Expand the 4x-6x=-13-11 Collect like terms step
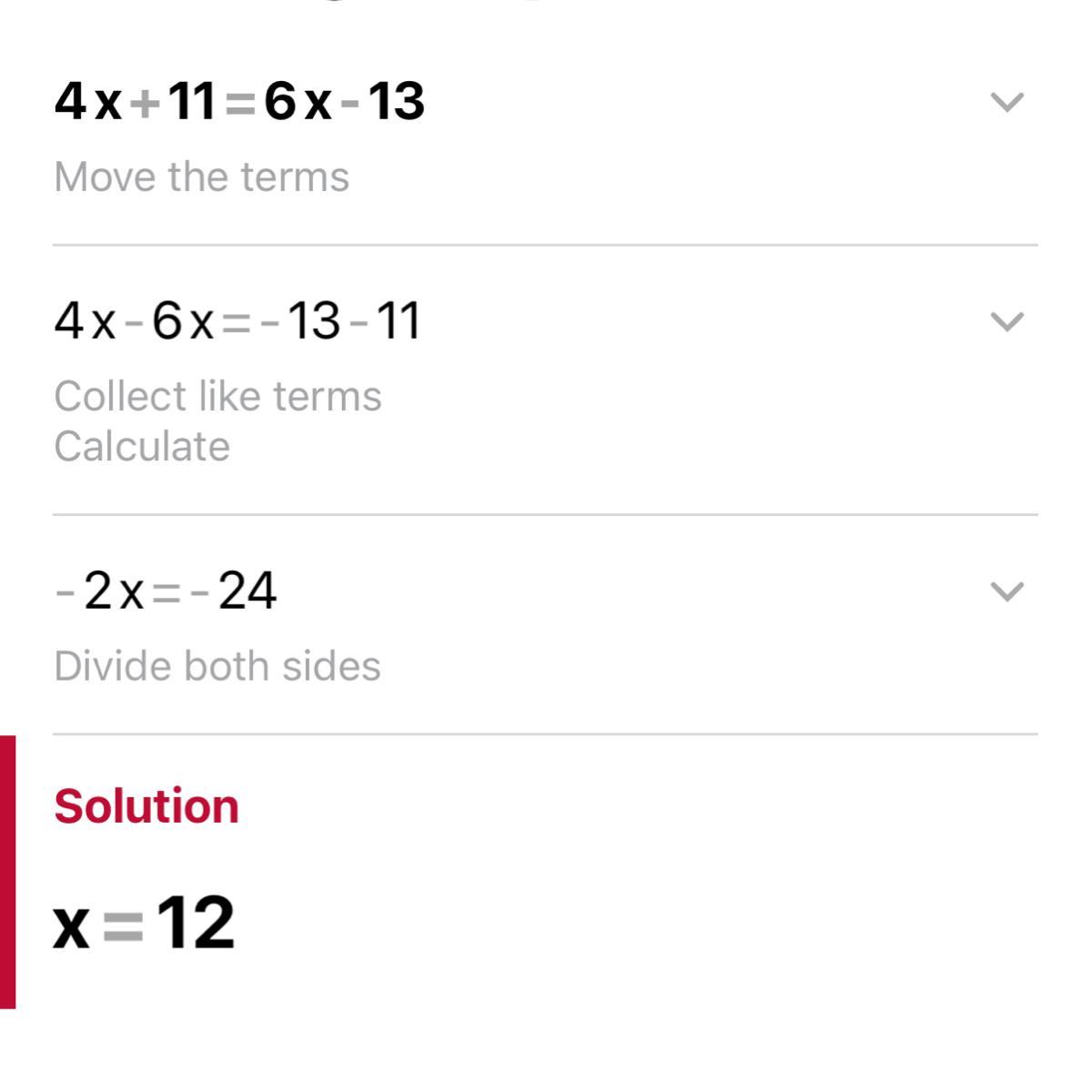1092x1092 pixels. 1006,321
